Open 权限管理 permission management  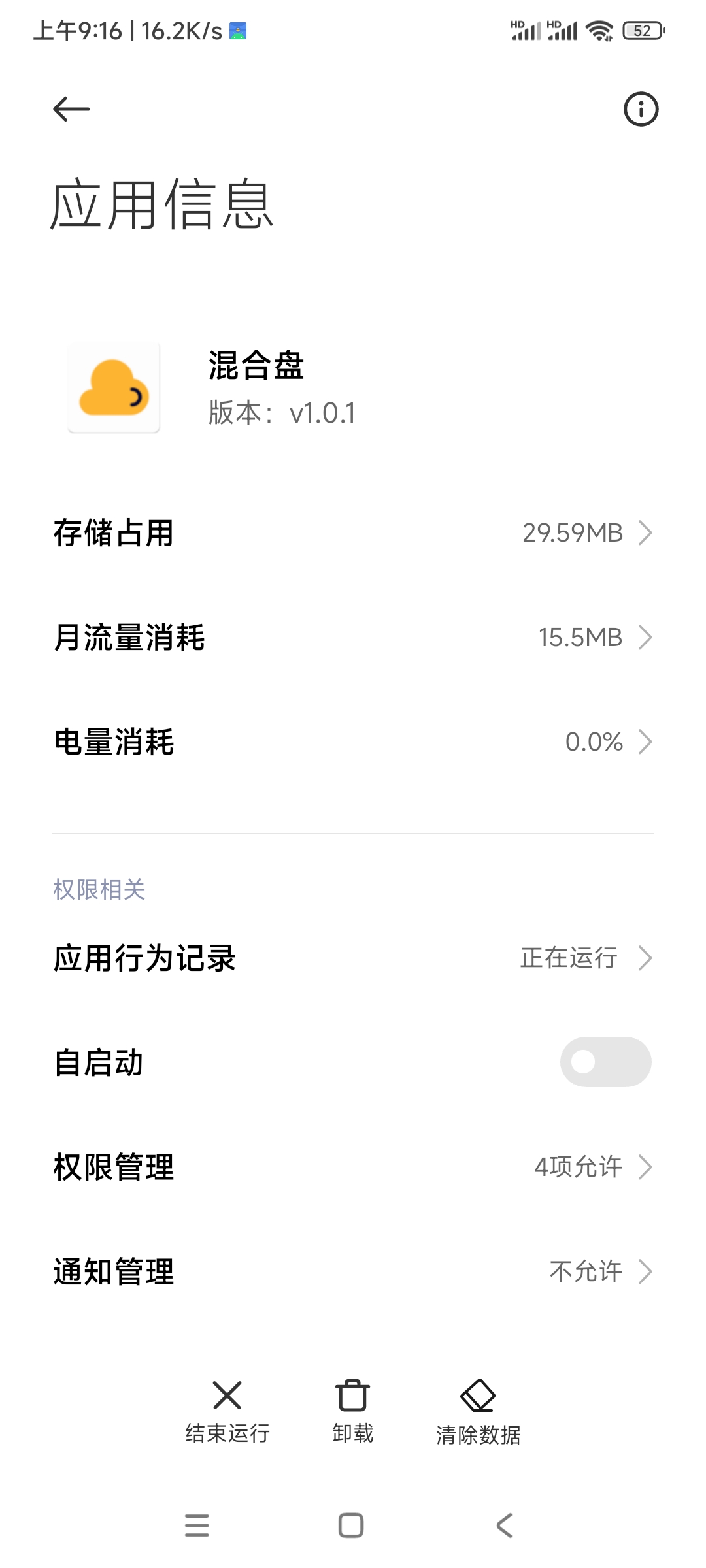click(353, 1168)
